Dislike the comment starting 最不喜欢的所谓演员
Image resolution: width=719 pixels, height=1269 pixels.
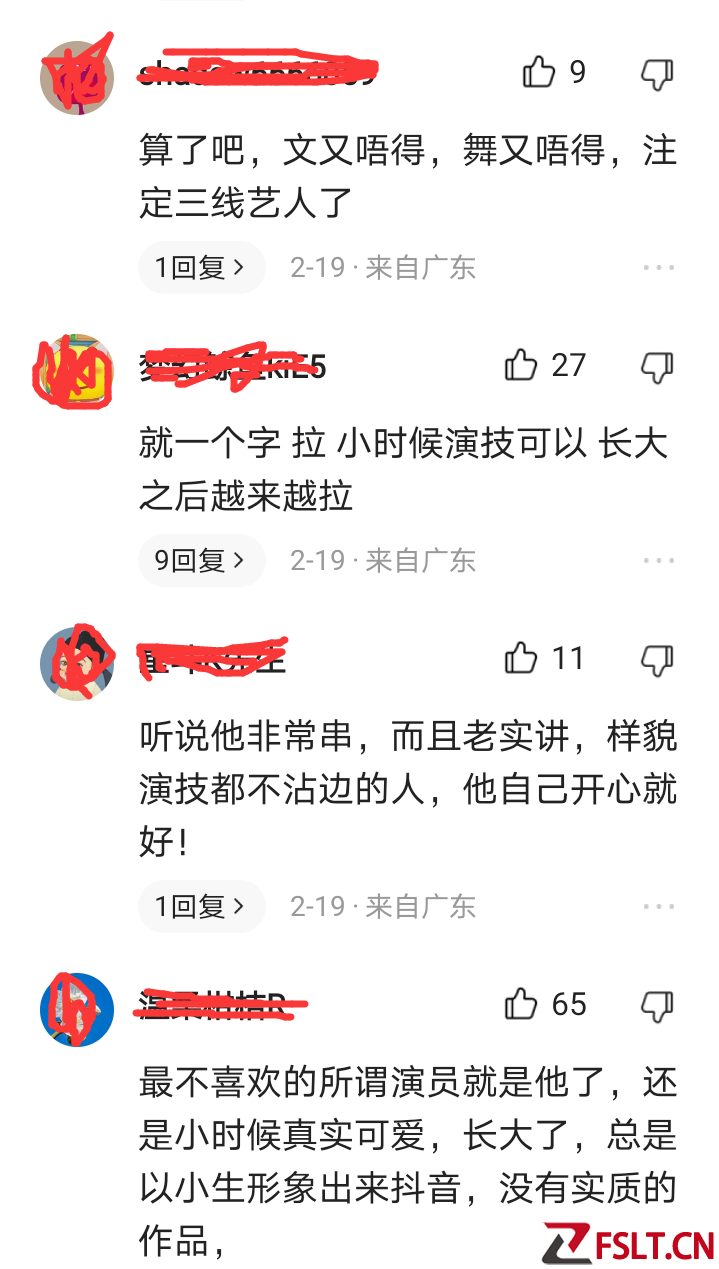(657, 1005)
